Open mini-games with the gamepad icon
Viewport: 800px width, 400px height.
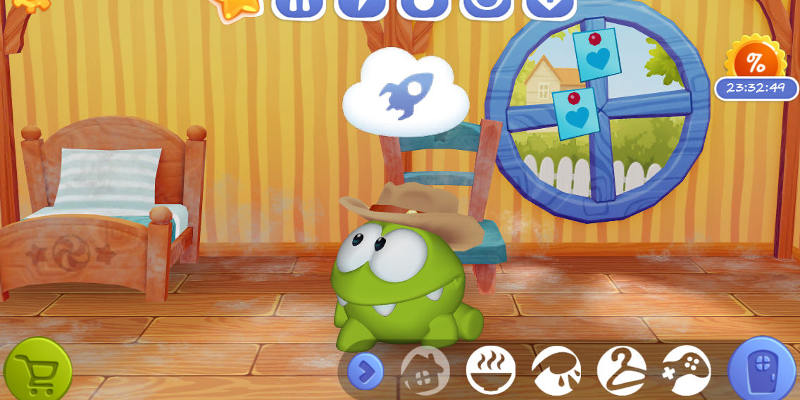pos(686,372)
